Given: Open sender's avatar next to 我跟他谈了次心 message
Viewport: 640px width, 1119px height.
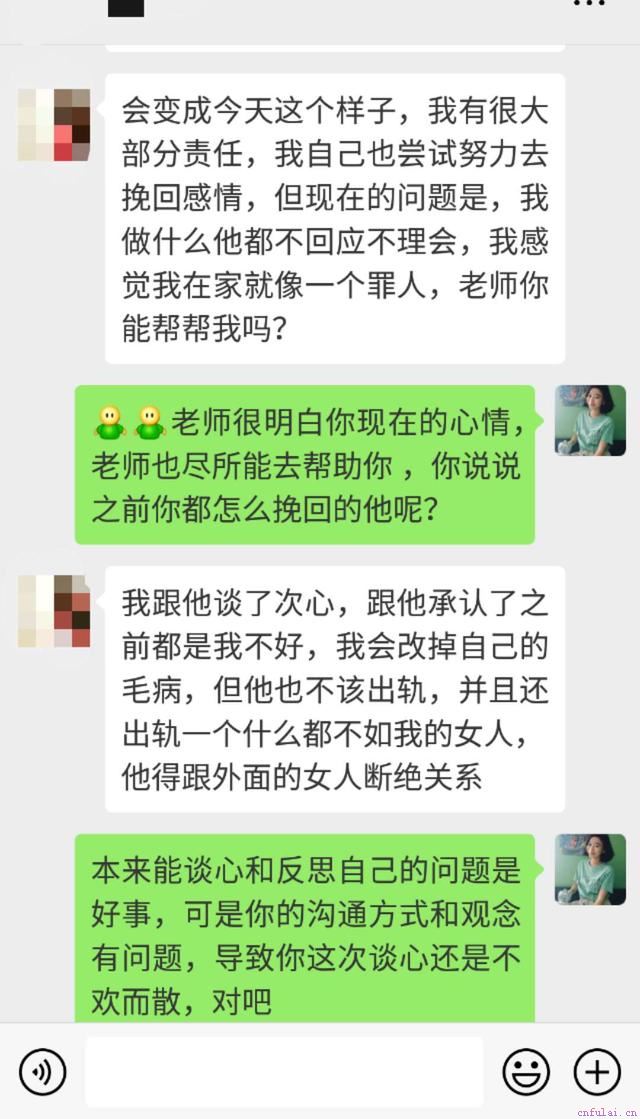Looking at the screenshot, I should tap(54, 611).
